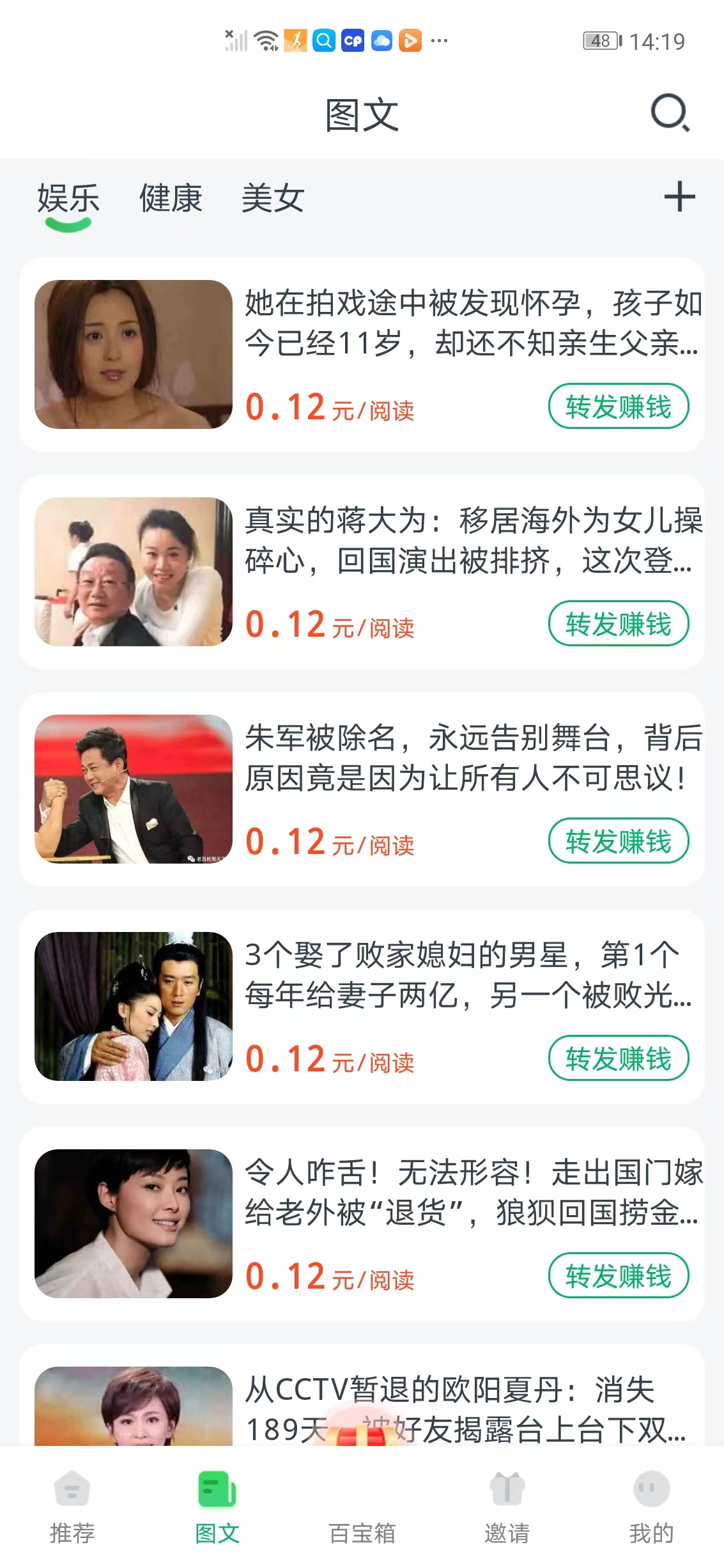The height and width of the screenshot is (1568, 724).
Task: Tap 转发赚钱 on the 朱军 article
Action: click(x=619, y=842)
